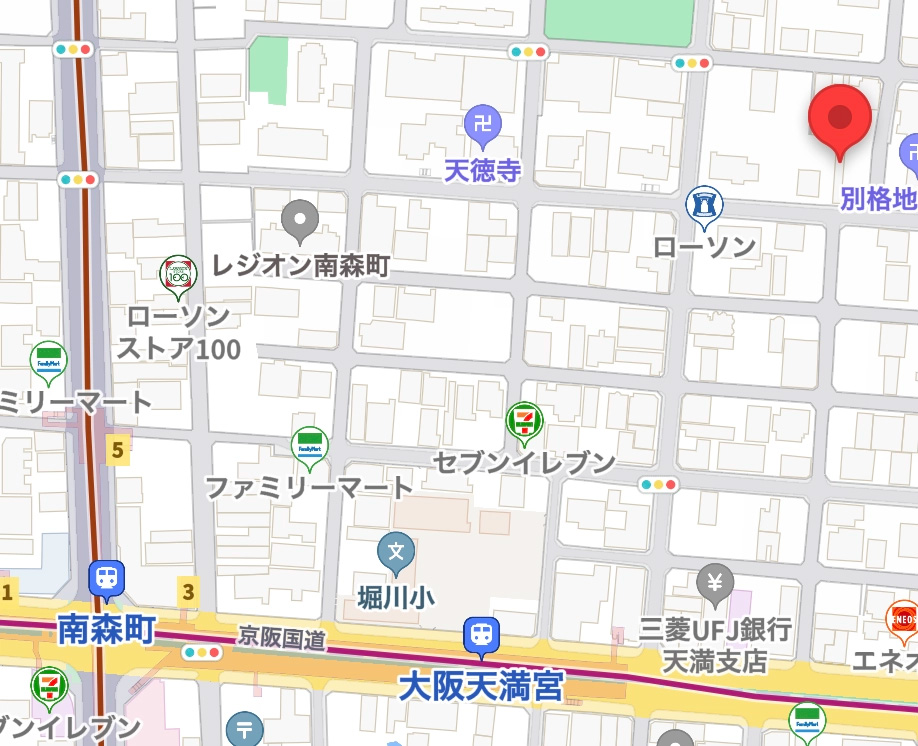Open レジオン南森町 place marker

(299, 219)
